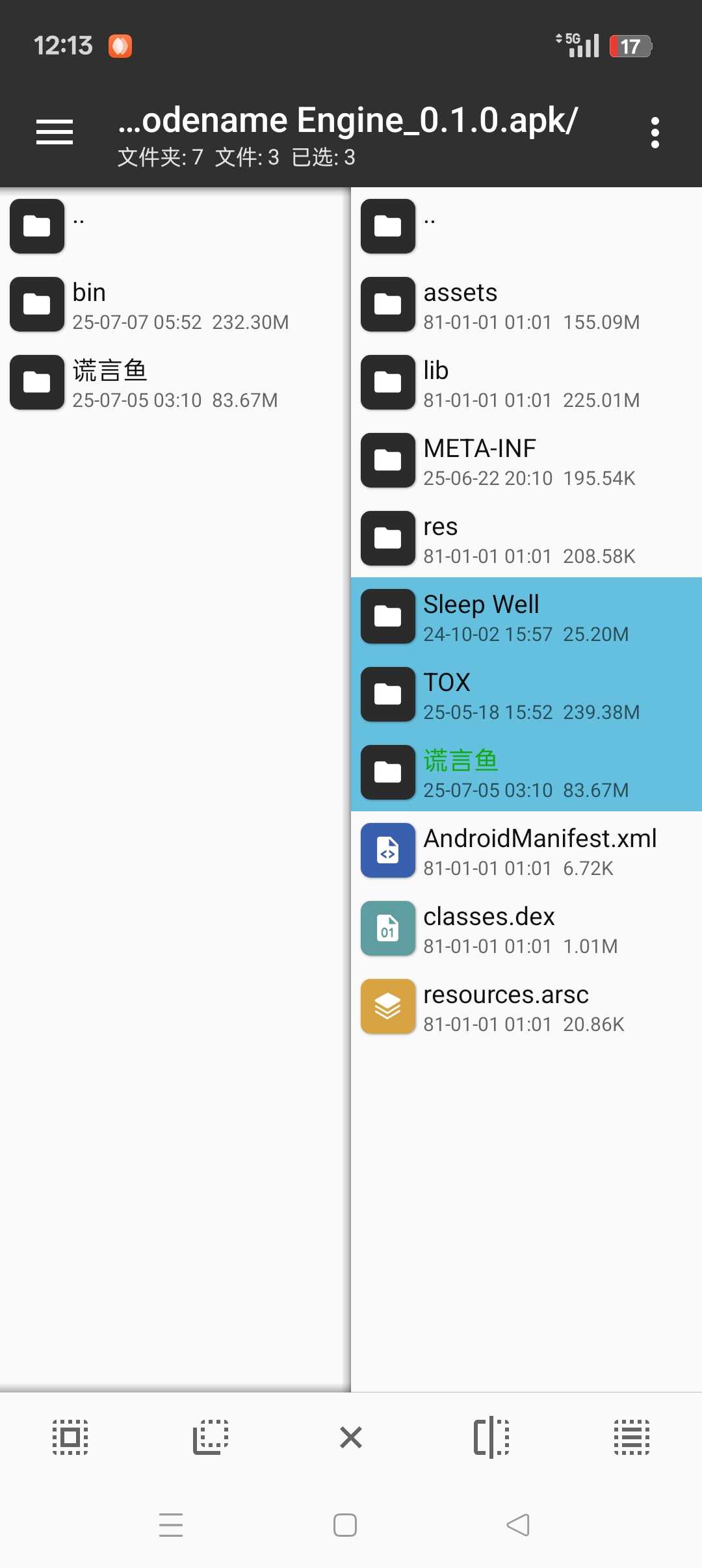Screen dimensions: 702x1568
Task: Cancel selection with the X button
Action: coord(351,1437)
